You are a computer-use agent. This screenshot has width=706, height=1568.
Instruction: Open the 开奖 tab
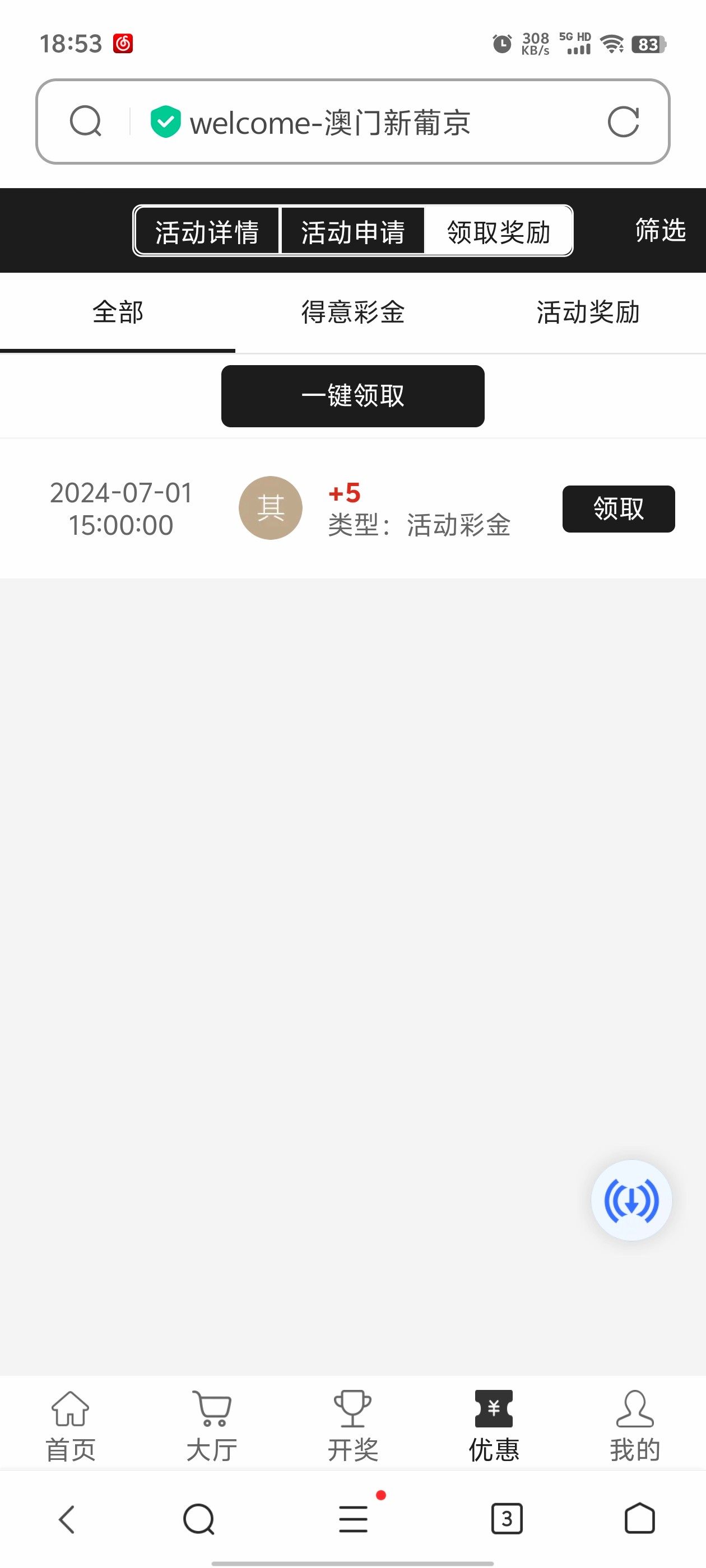pyautogui.click(x=352, y=1426)
